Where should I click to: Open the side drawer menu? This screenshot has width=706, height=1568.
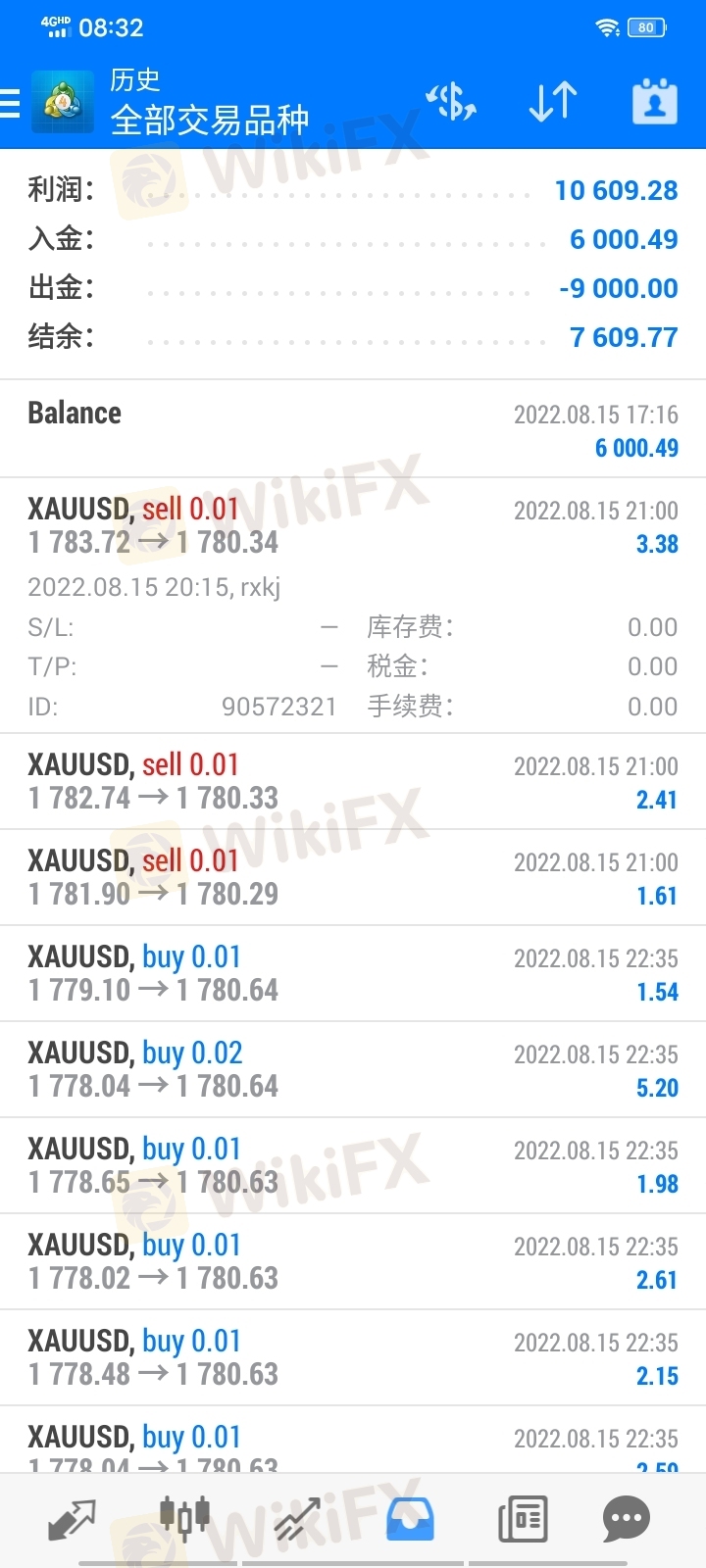pyautogui.click(x=12, y=102)
